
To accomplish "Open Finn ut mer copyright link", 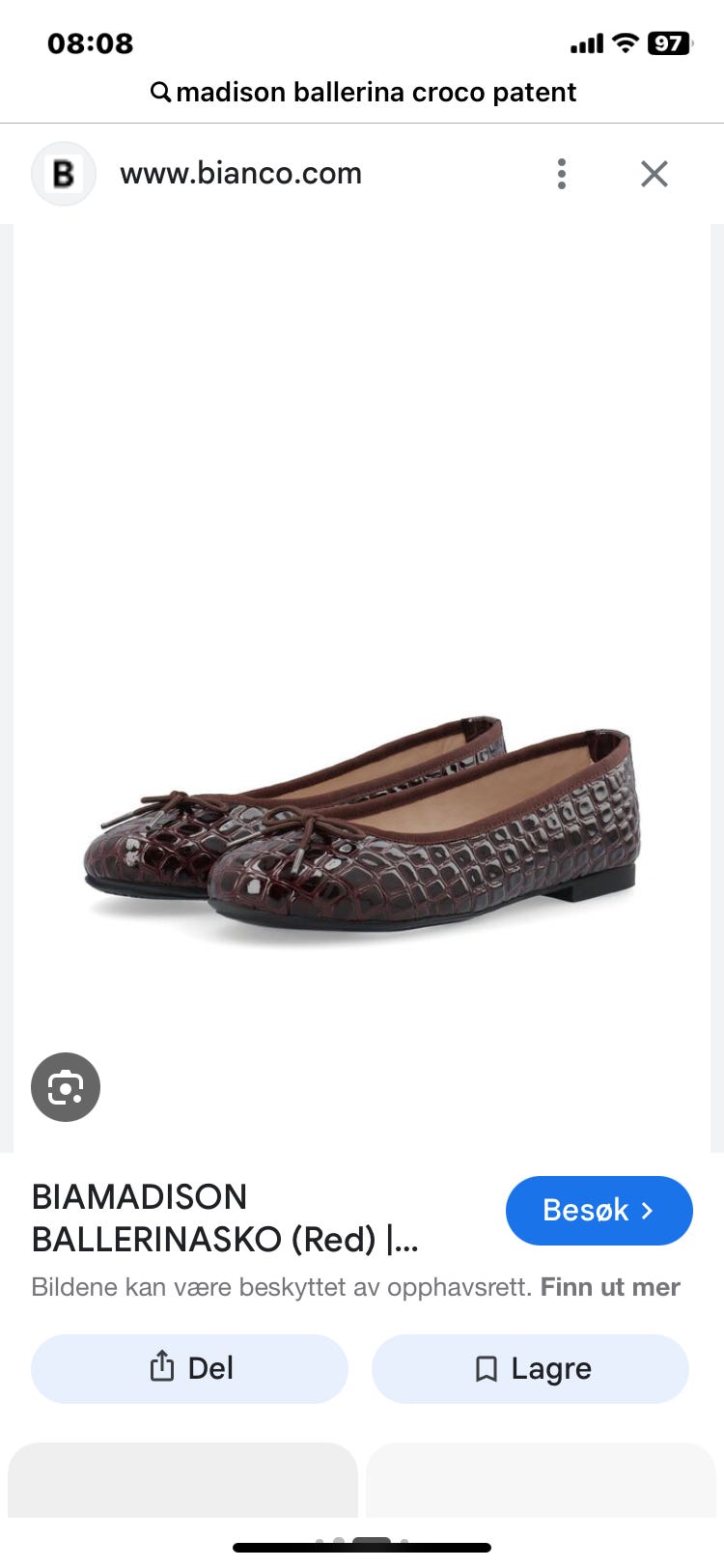I will (610, 1287).
